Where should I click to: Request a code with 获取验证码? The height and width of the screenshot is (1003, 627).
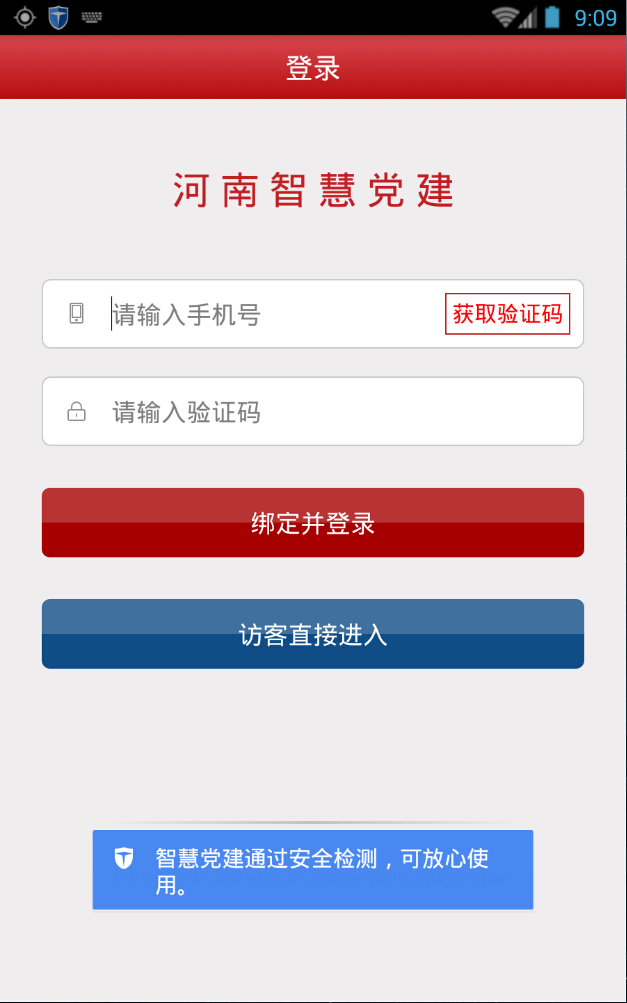point(507,314)
